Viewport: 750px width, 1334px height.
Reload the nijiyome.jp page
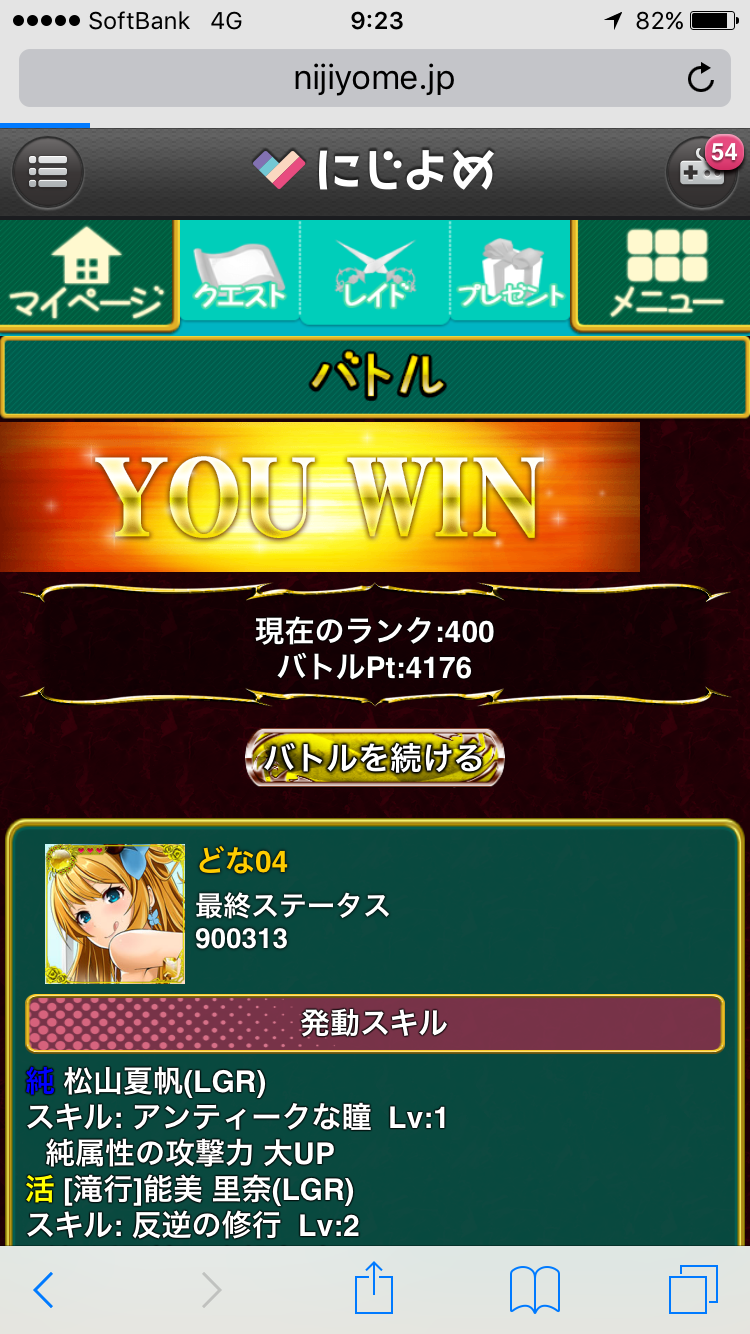pyautogui.click(x=701, y=78)
